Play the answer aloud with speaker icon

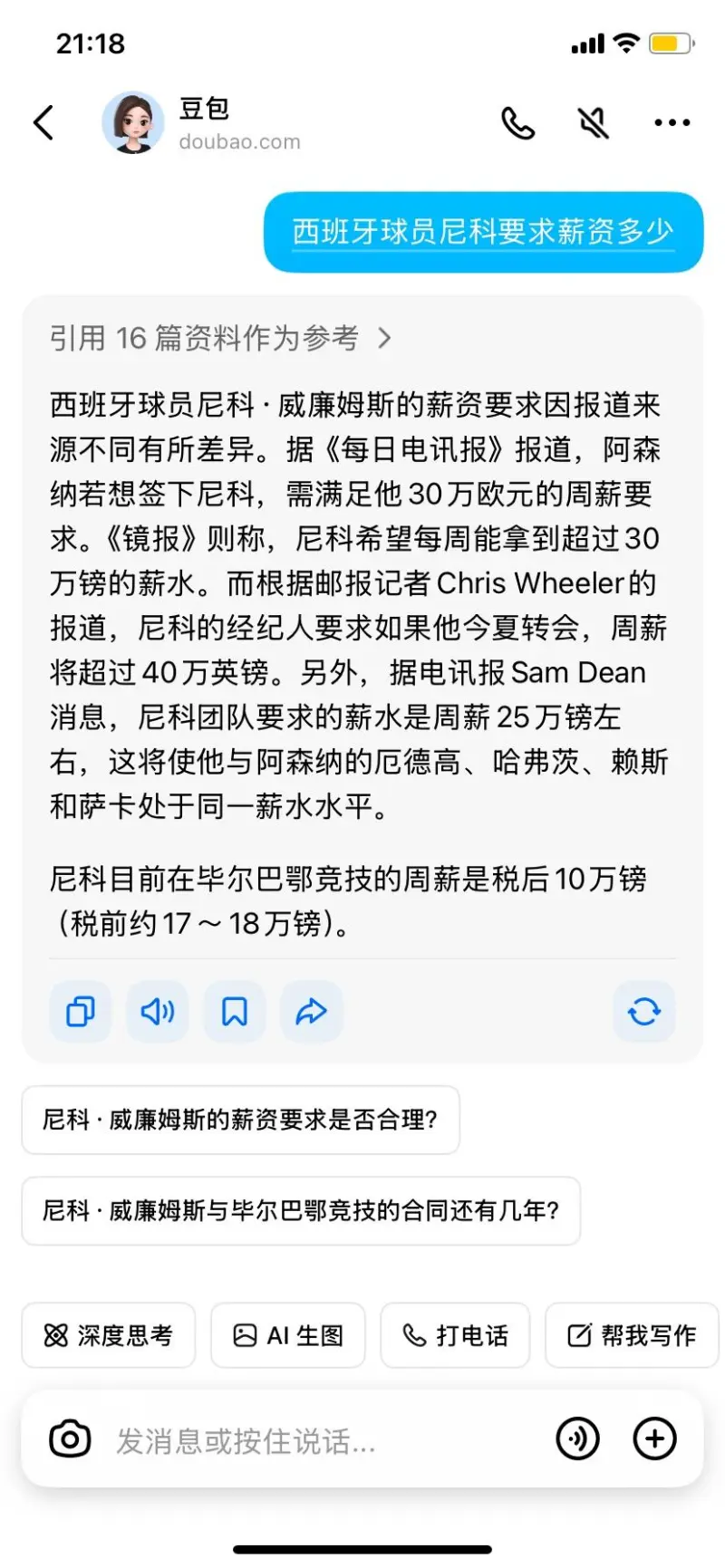(158, 1011)
